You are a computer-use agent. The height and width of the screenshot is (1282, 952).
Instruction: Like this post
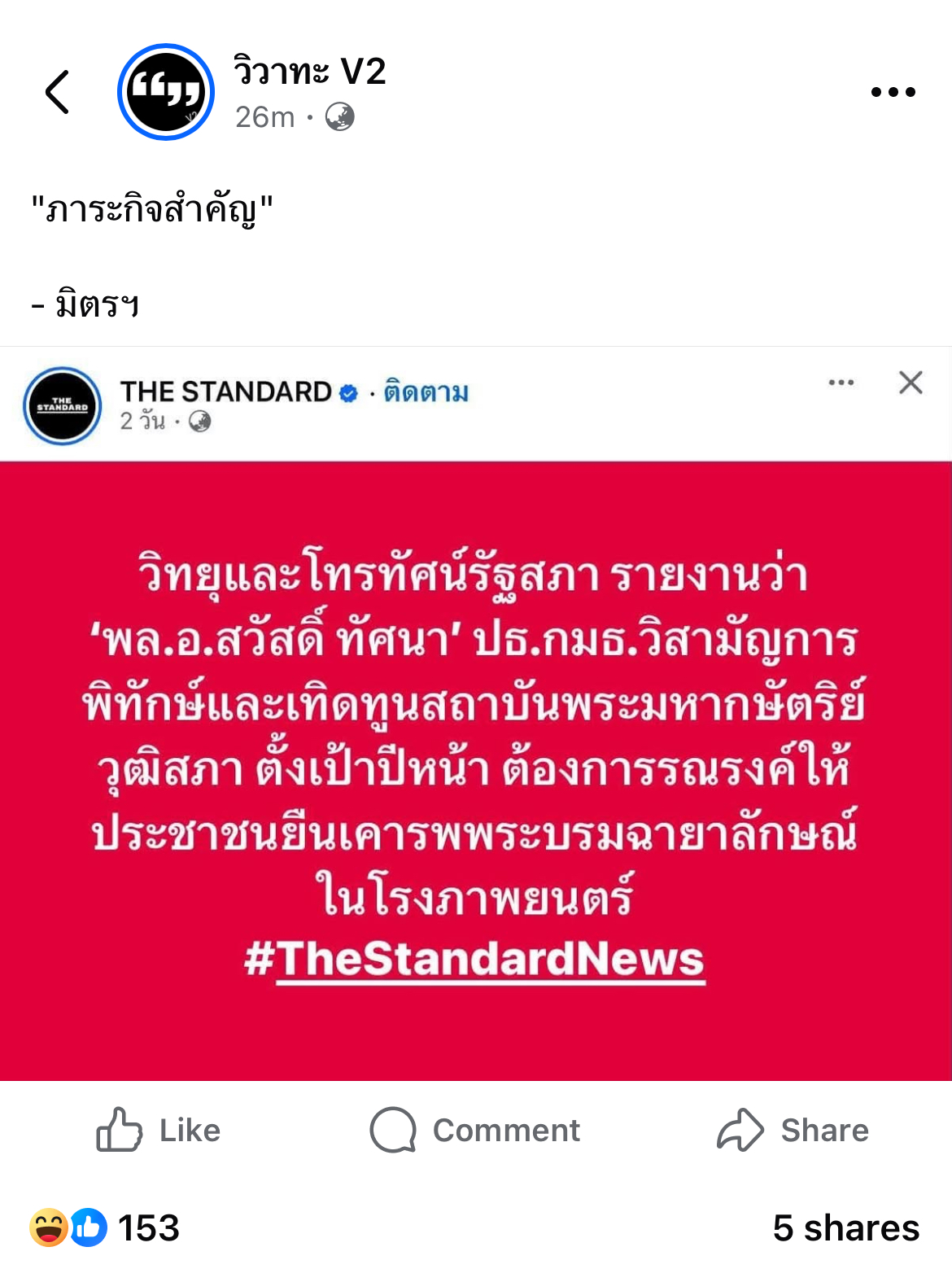[159, 1130]
